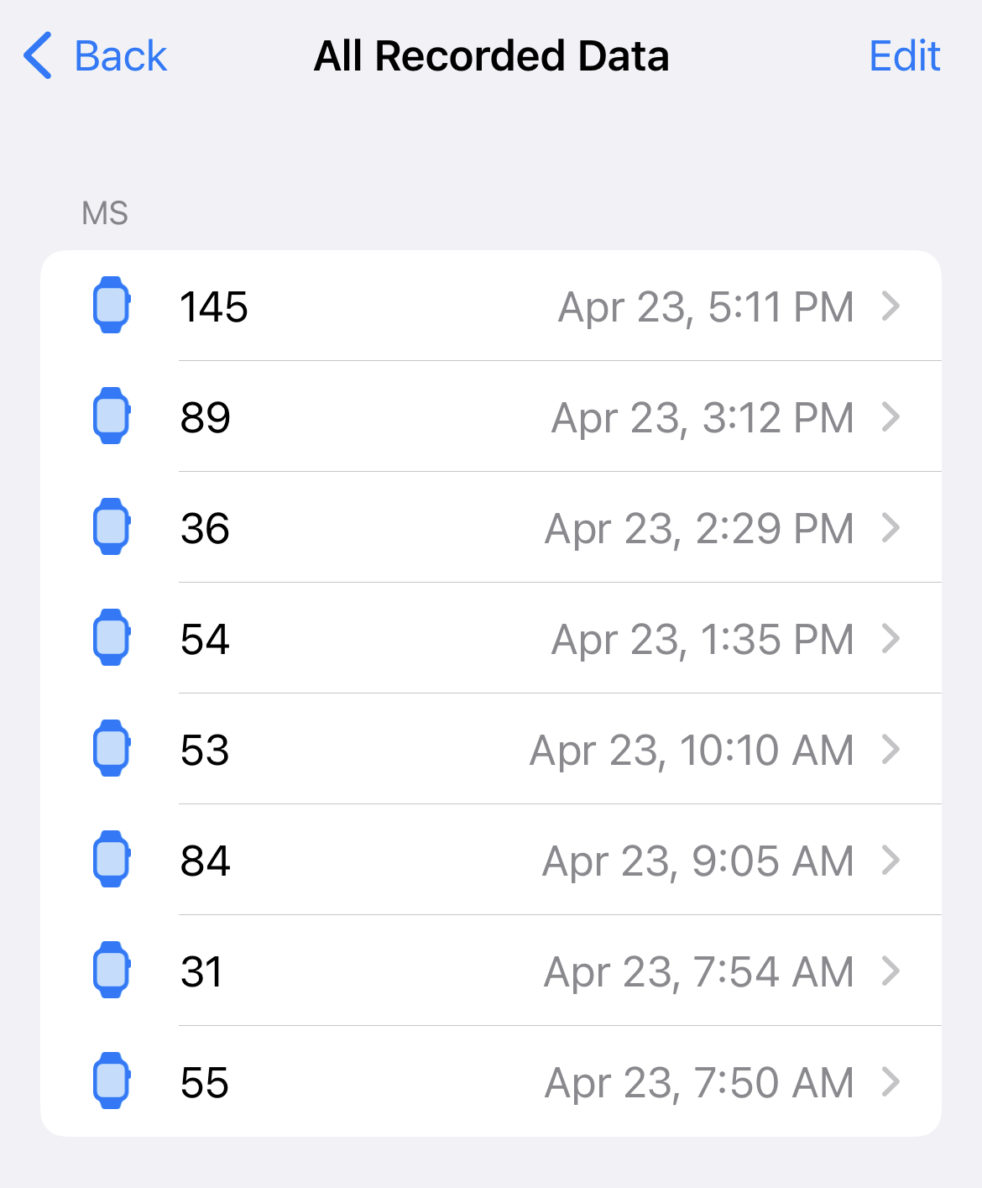Select the watch icon beside the 31 entry
Image resolution: width=982 pixels, height=1188 pixels.
(111, 971)
